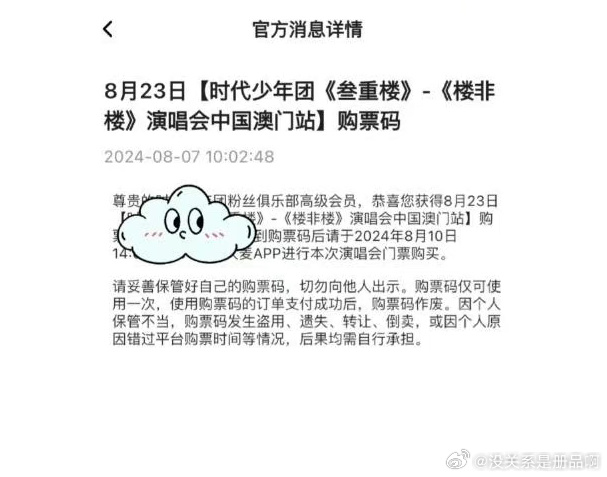Go back from official message details
The width and height of the screenshot is (607, 477).
[108, 29]
